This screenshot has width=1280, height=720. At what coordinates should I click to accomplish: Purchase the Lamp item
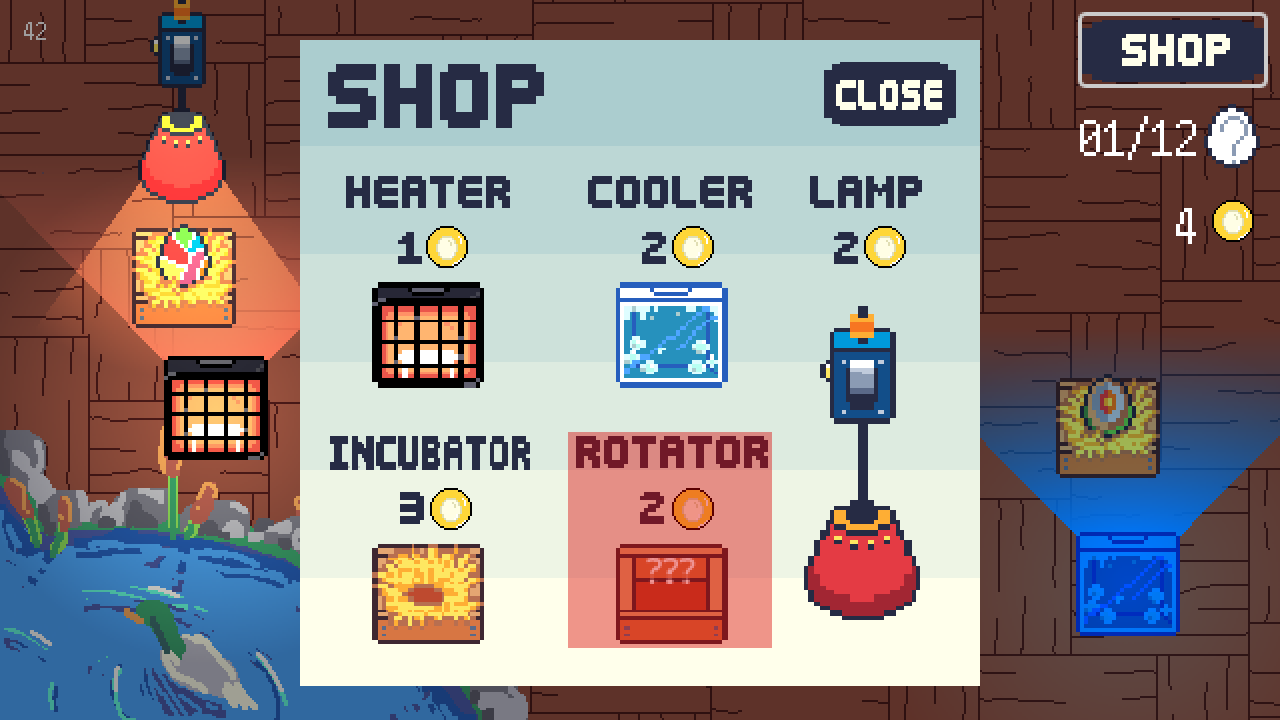coord(862,460)
